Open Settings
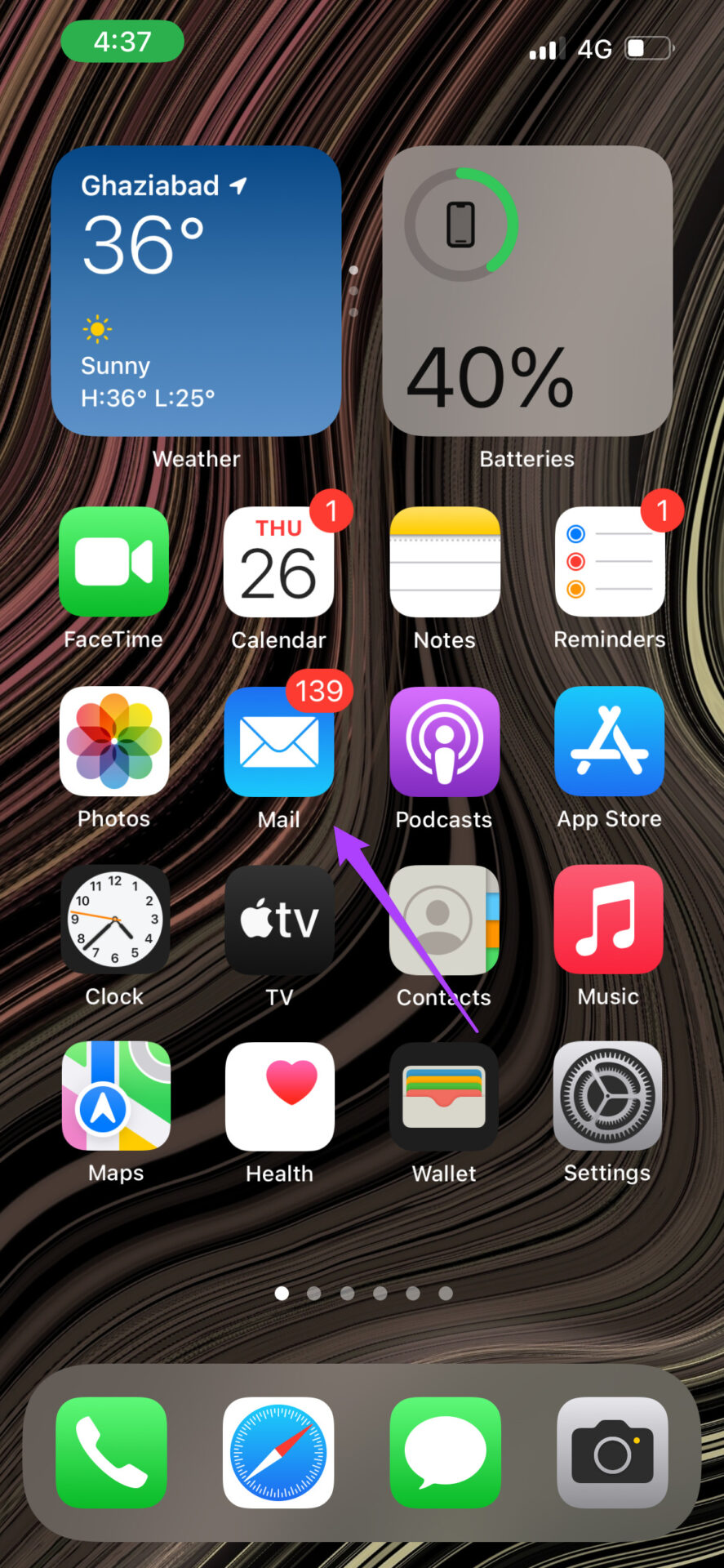Viewport: 724px width, 1568px height. (x=607, y=1096)
